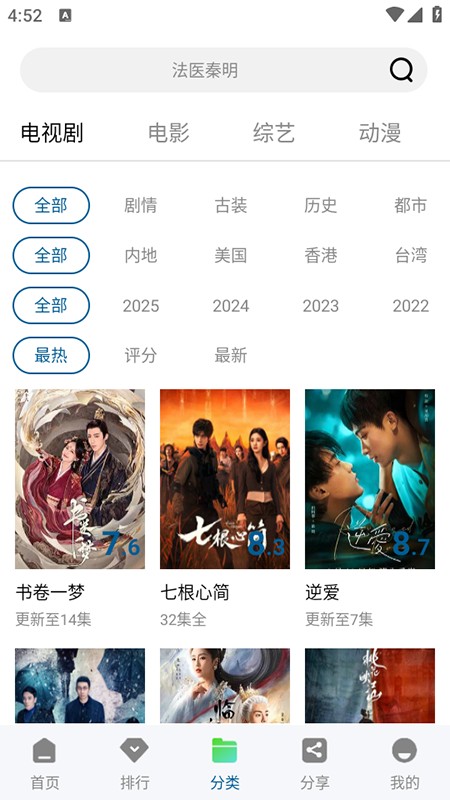This screenshot has height=800, width=450.
Task: Open the 分享 share tab
Action: coord(314,763)
